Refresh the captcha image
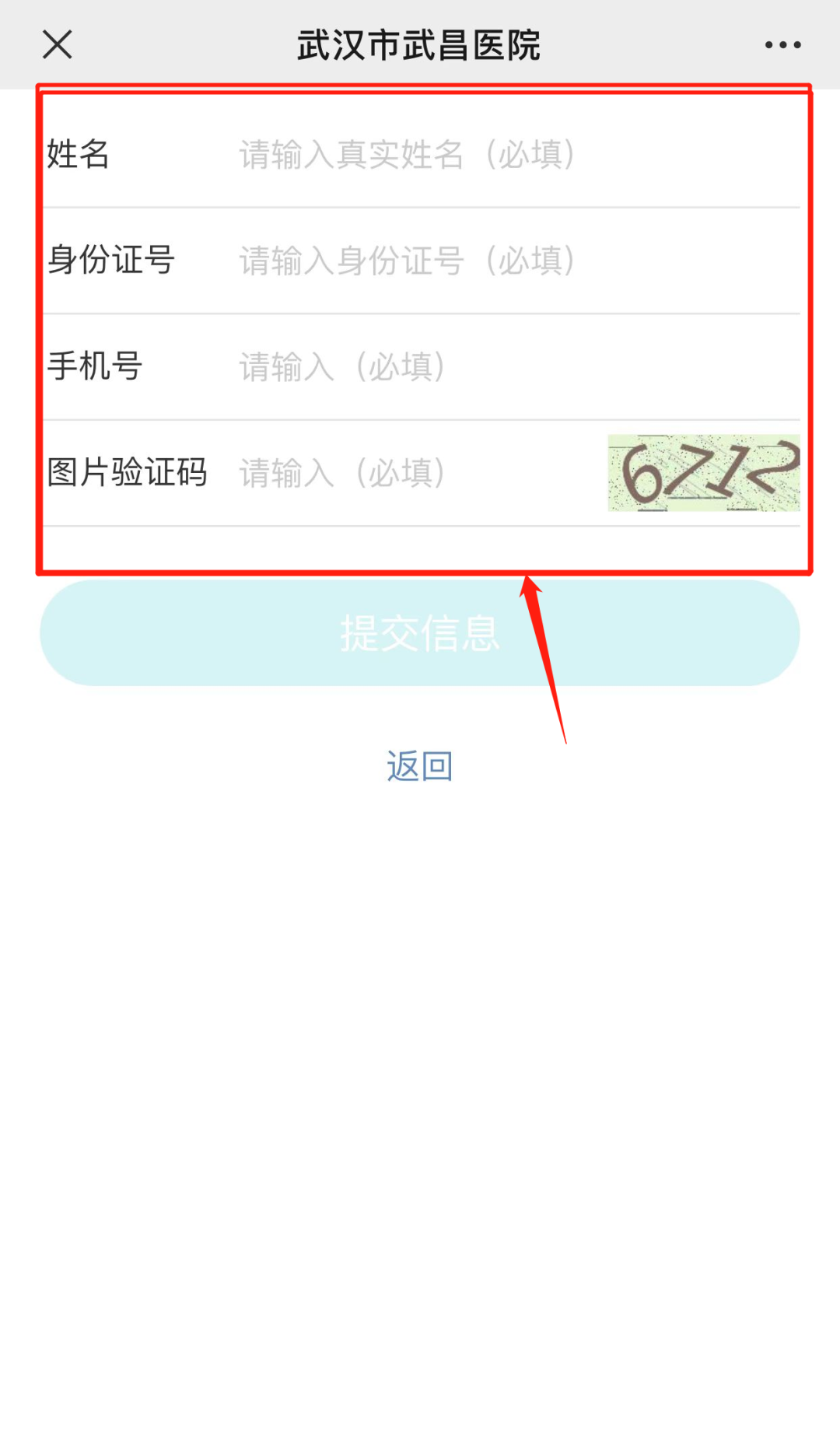 [703, 473]
